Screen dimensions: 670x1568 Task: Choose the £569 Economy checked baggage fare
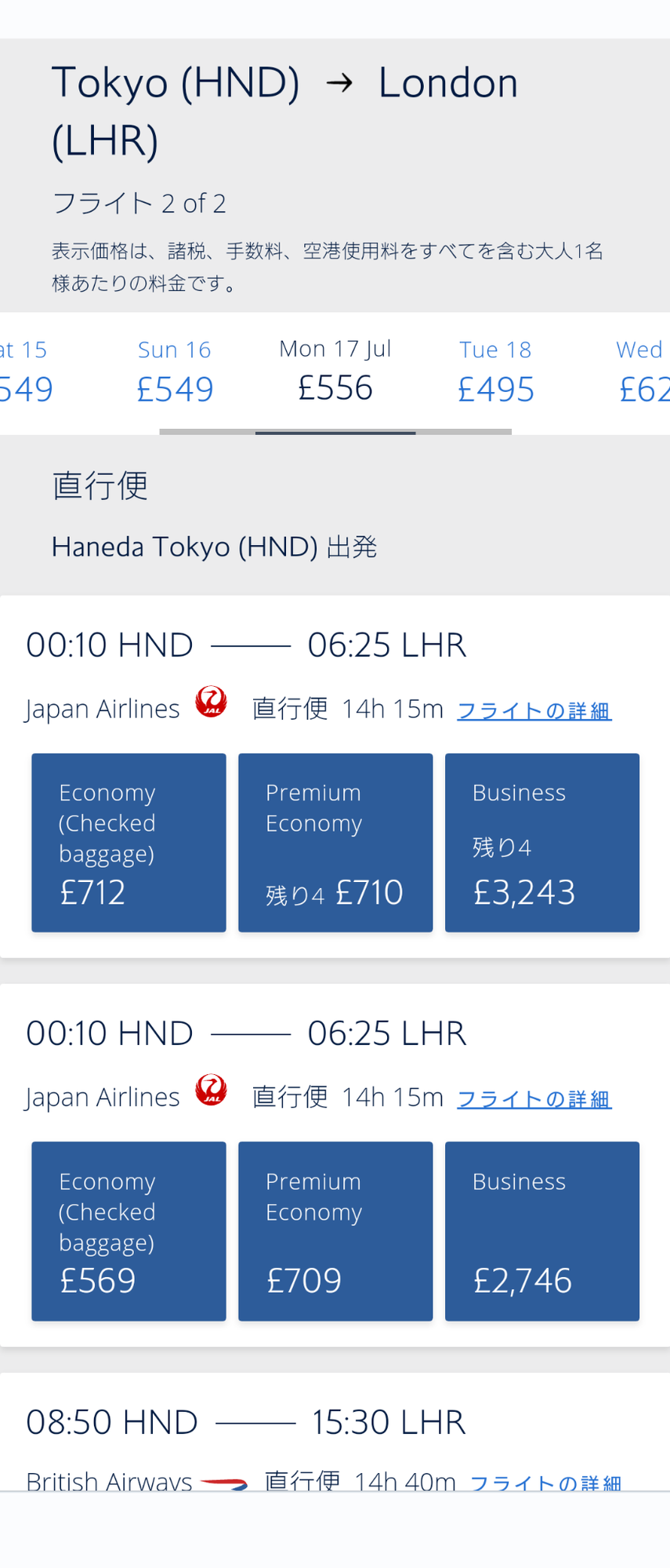pyautogui.click(x=129, y=1231)
